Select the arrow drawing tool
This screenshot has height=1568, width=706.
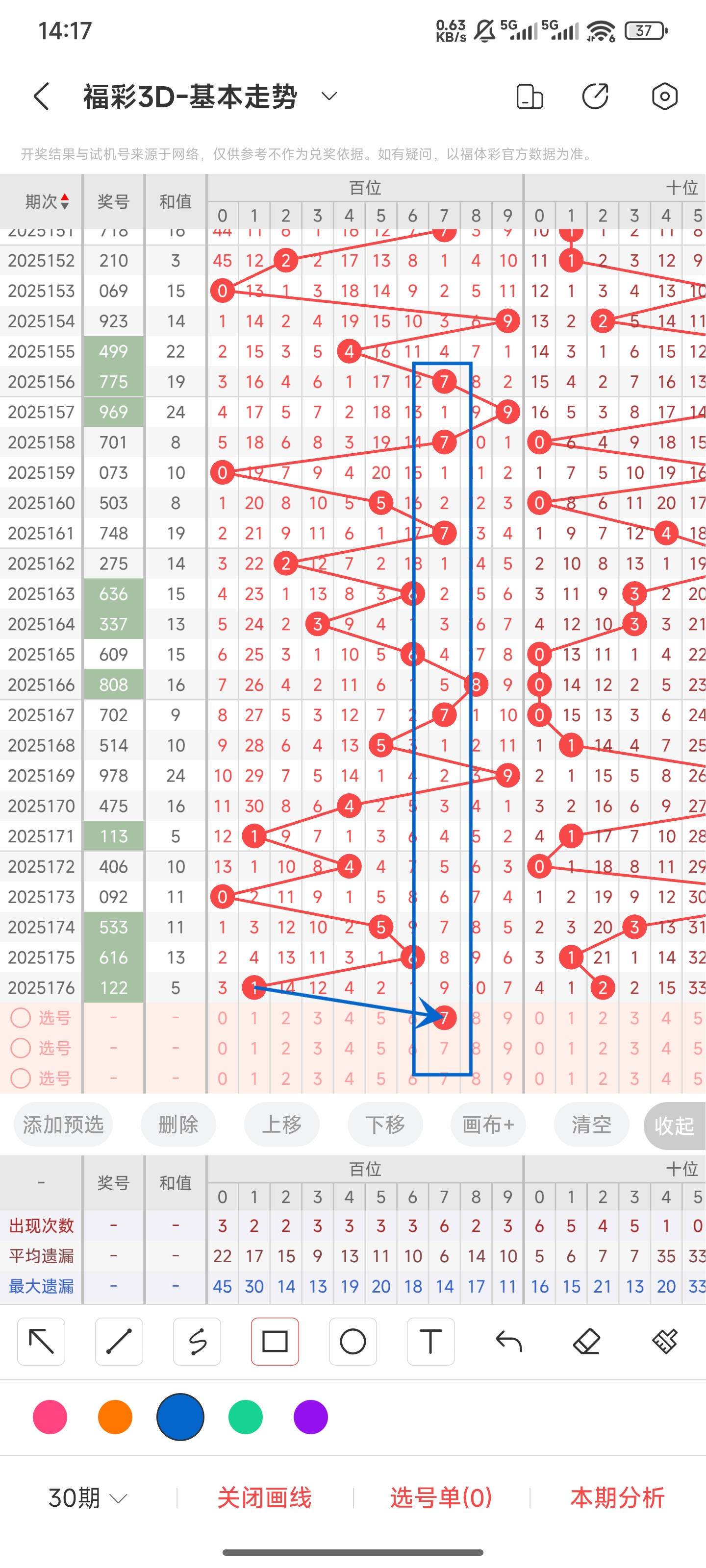click(x=41, y=1342)
